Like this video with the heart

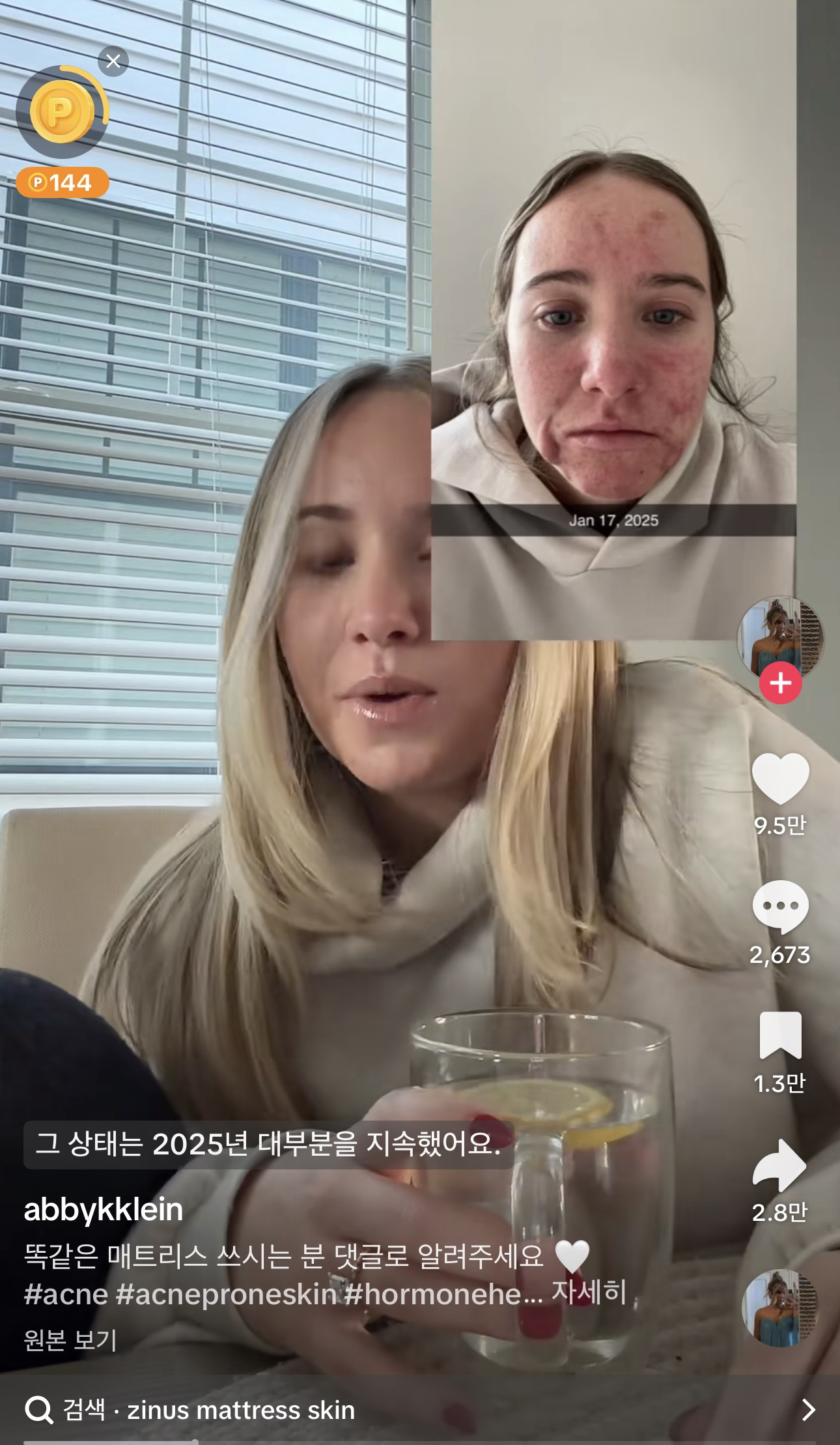(780, 778)
